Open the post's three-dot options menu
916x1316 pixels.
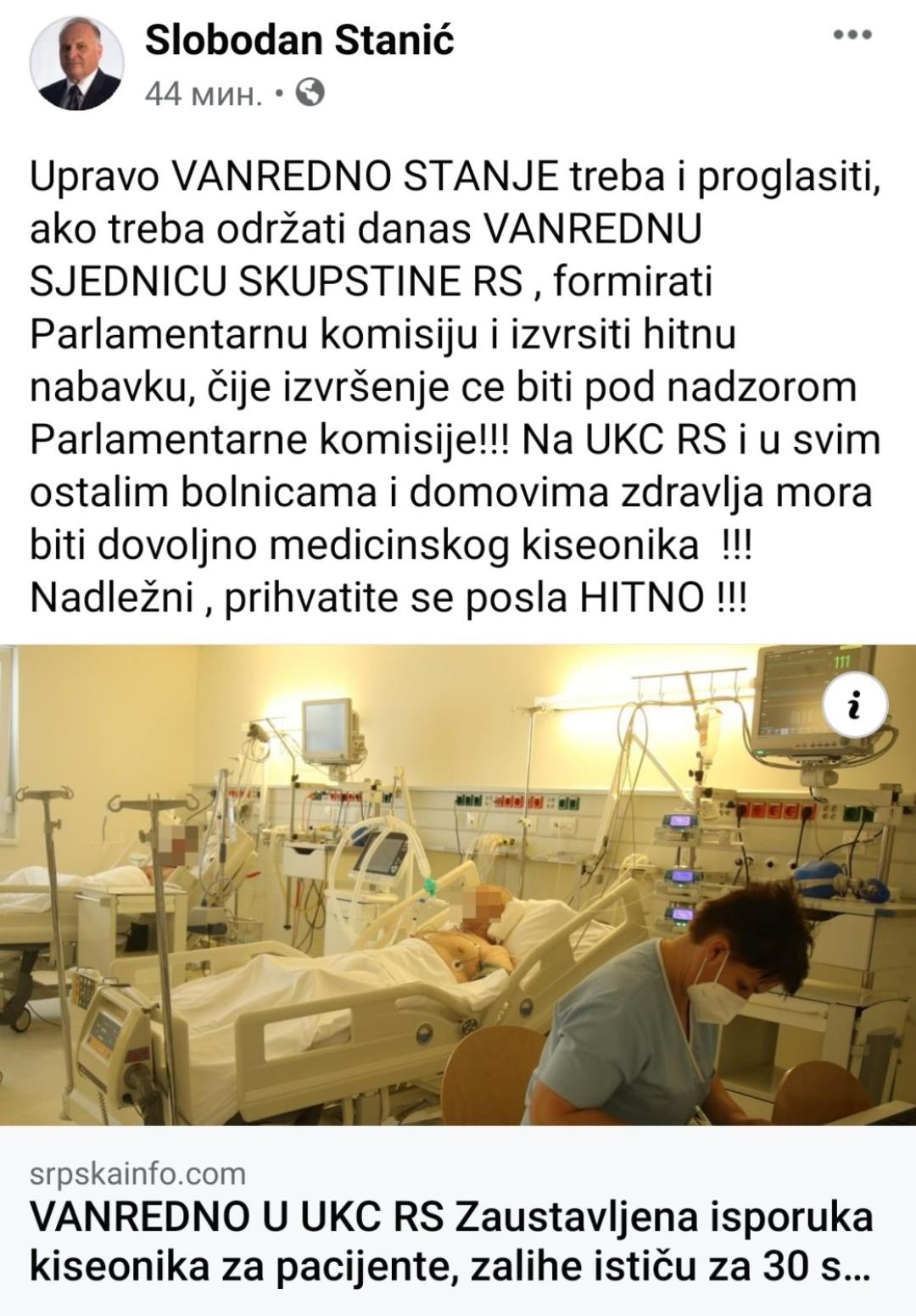coord(853,36)
